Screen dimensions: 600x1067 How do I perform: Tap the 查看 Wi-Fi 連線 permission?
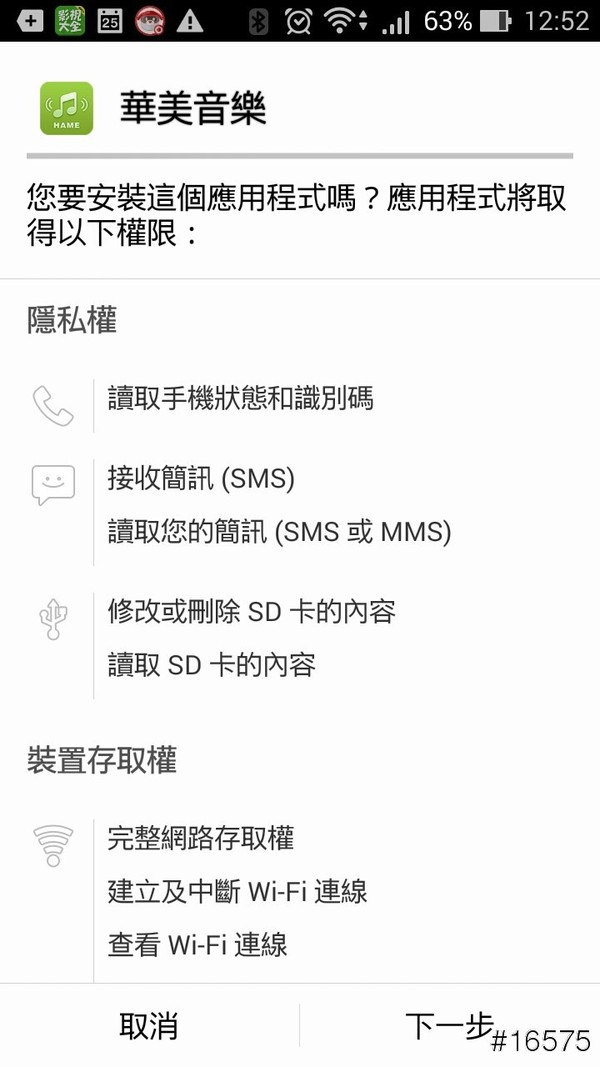(x=198, y=944)
